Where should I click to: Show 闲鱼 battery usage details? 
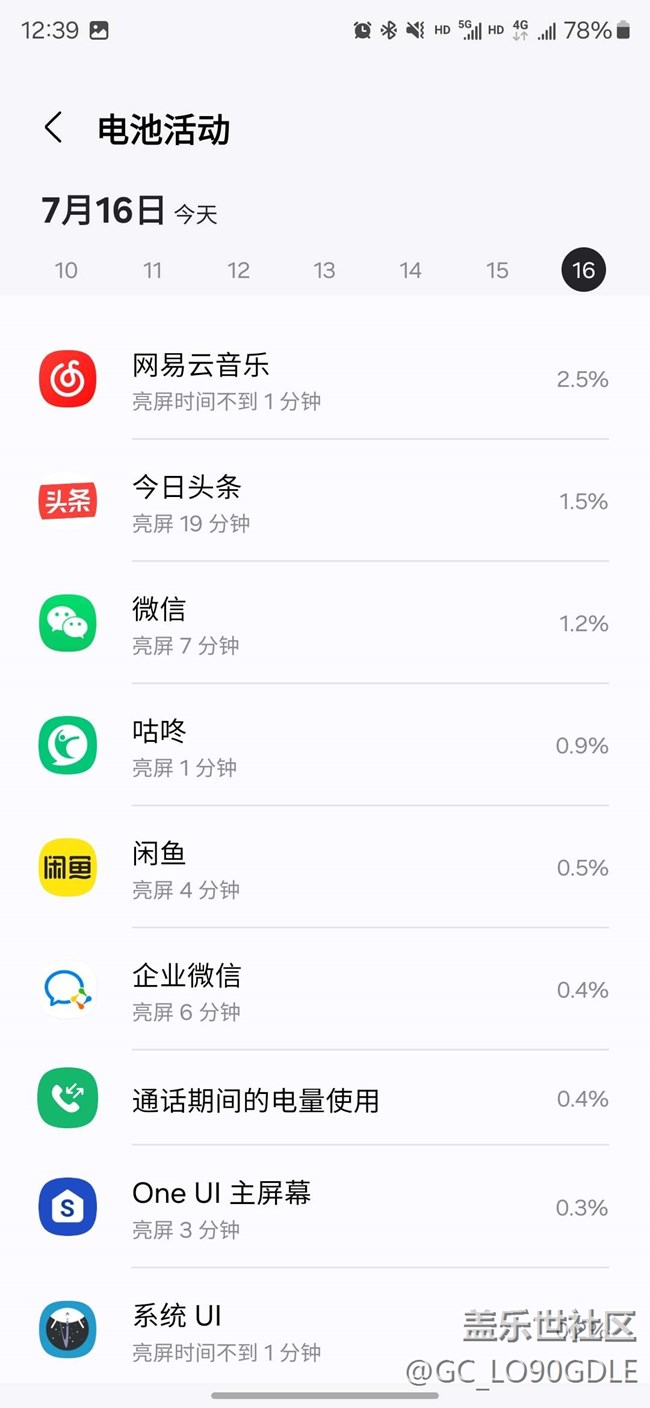[x=324, y=868]
